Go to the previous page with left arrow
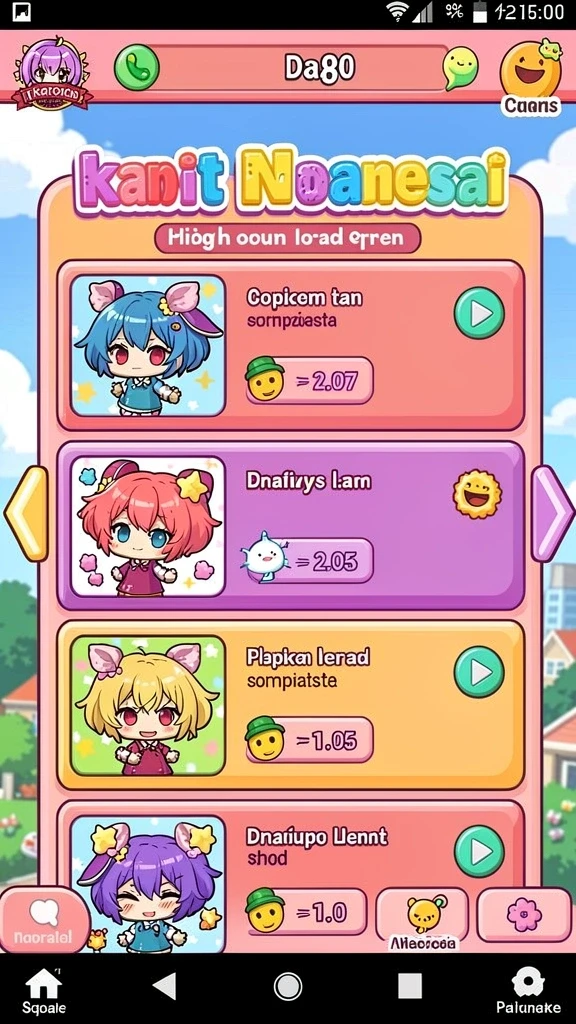The width and height of the screenshot is (576, 1024). click(27, 514)
